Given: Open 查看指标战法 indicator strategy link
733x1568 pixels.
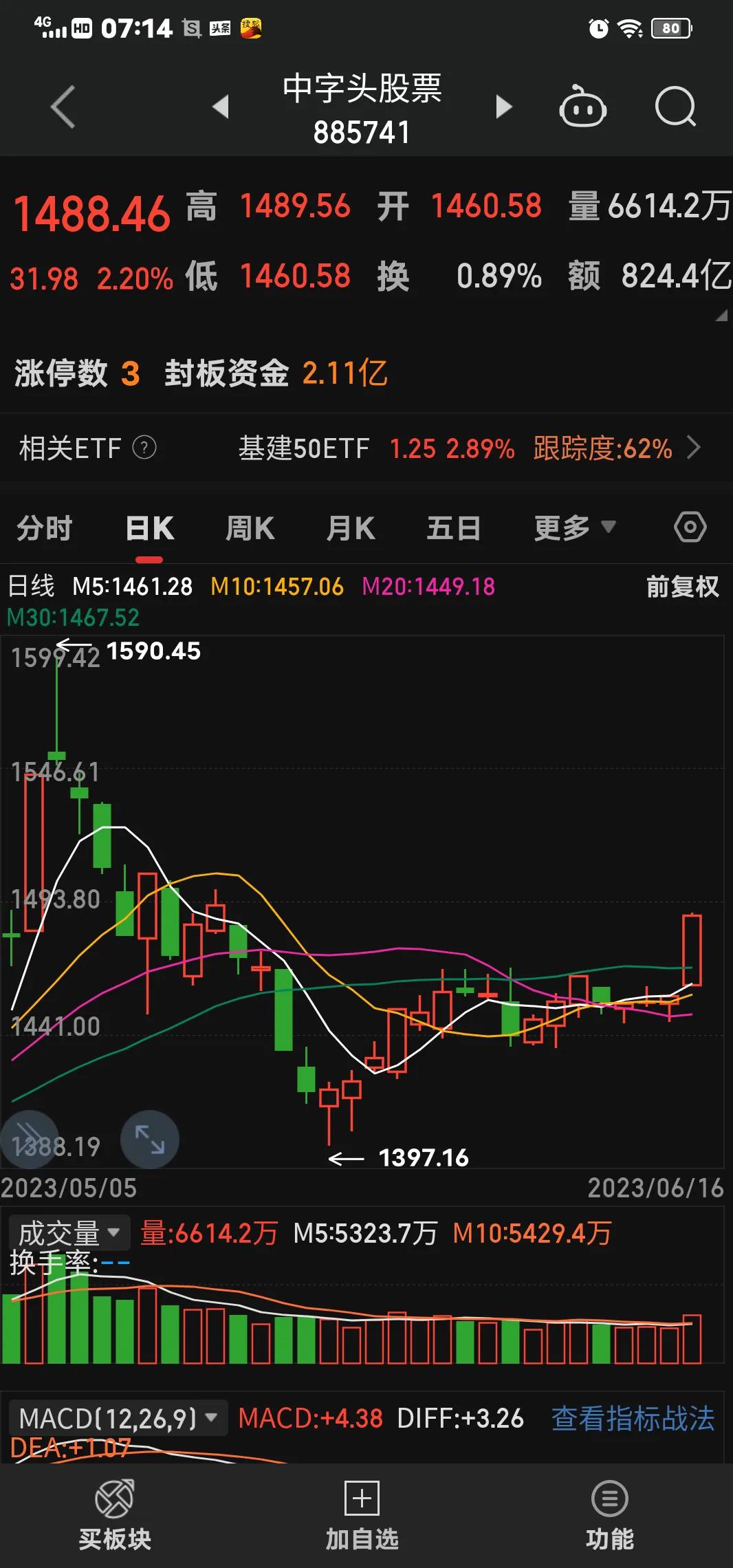Looking at the screenshot, I should tap(634, 1418).
